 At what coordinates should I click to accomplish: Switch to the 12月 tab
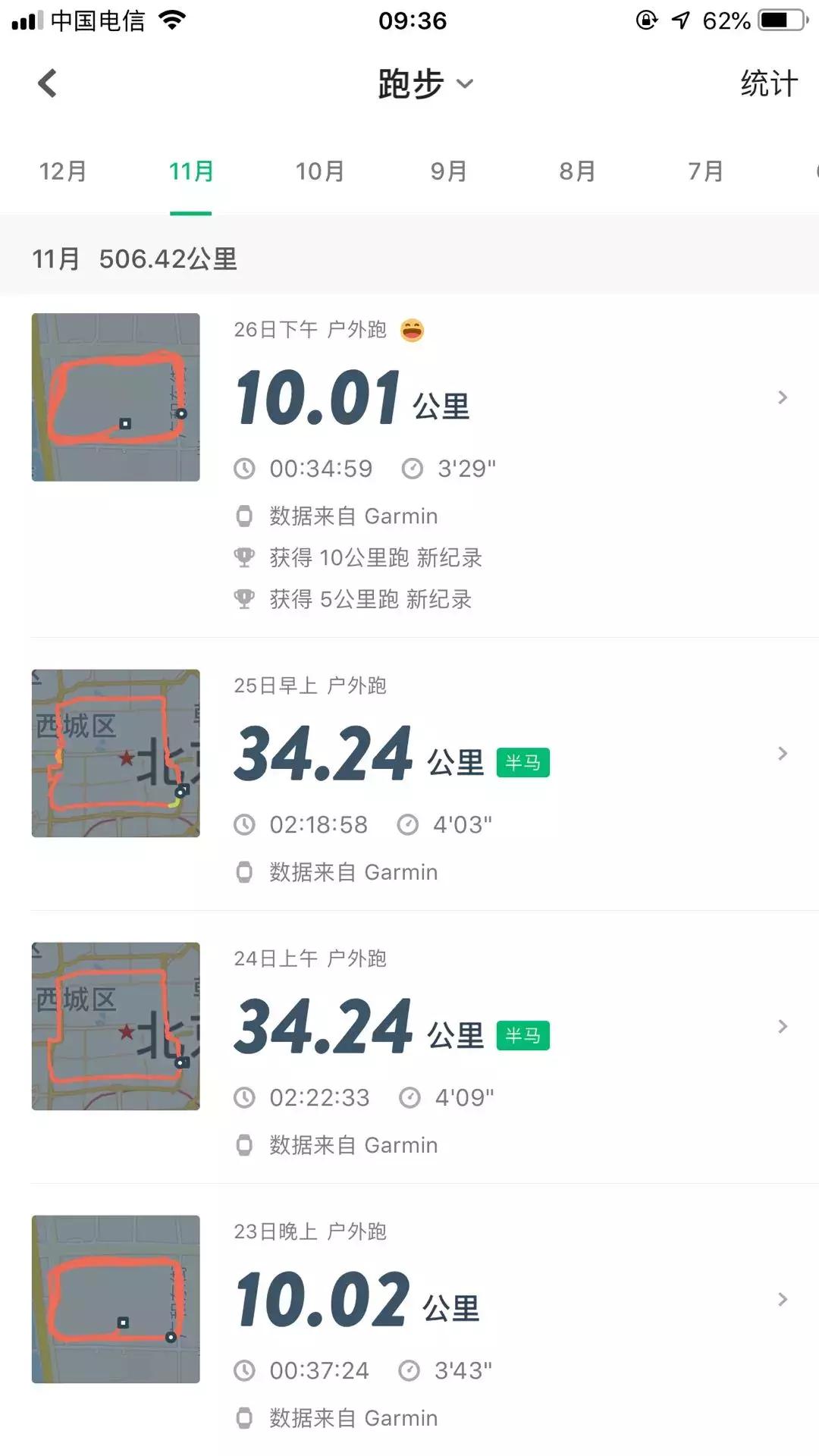[63, 171]
